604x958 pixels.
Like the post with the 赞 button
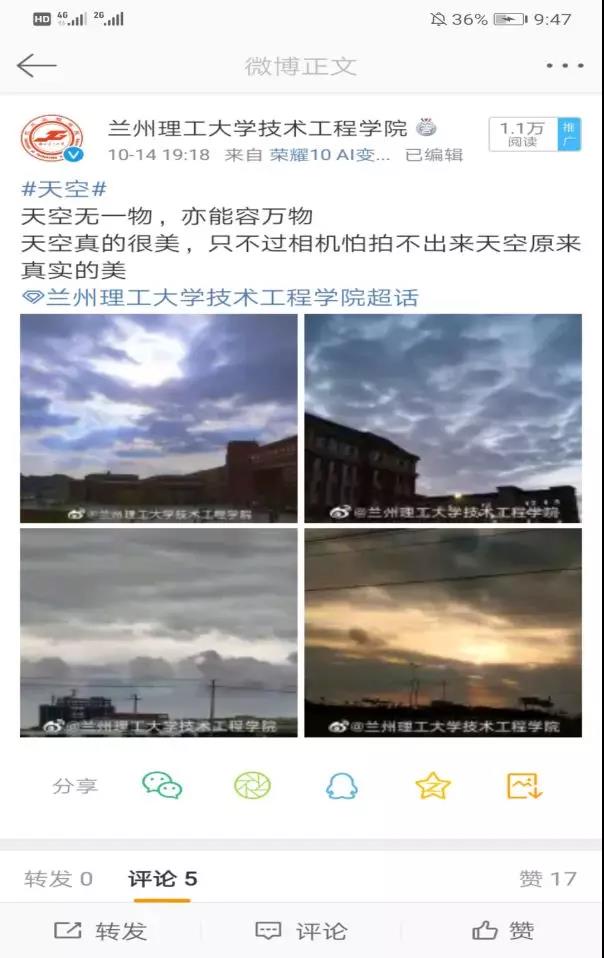click(503, 931)
